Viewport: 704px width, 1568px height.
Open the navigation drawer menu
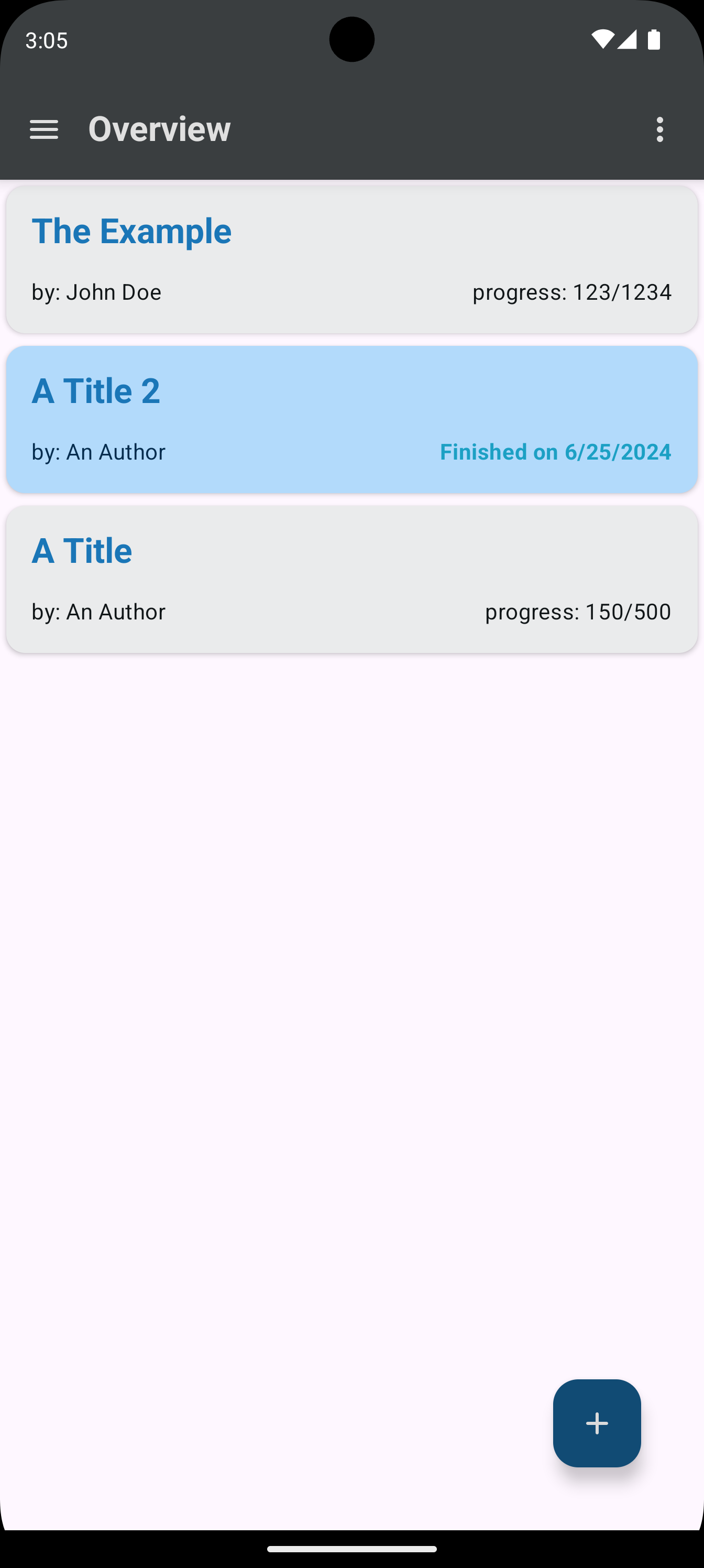tap(44, 129)
